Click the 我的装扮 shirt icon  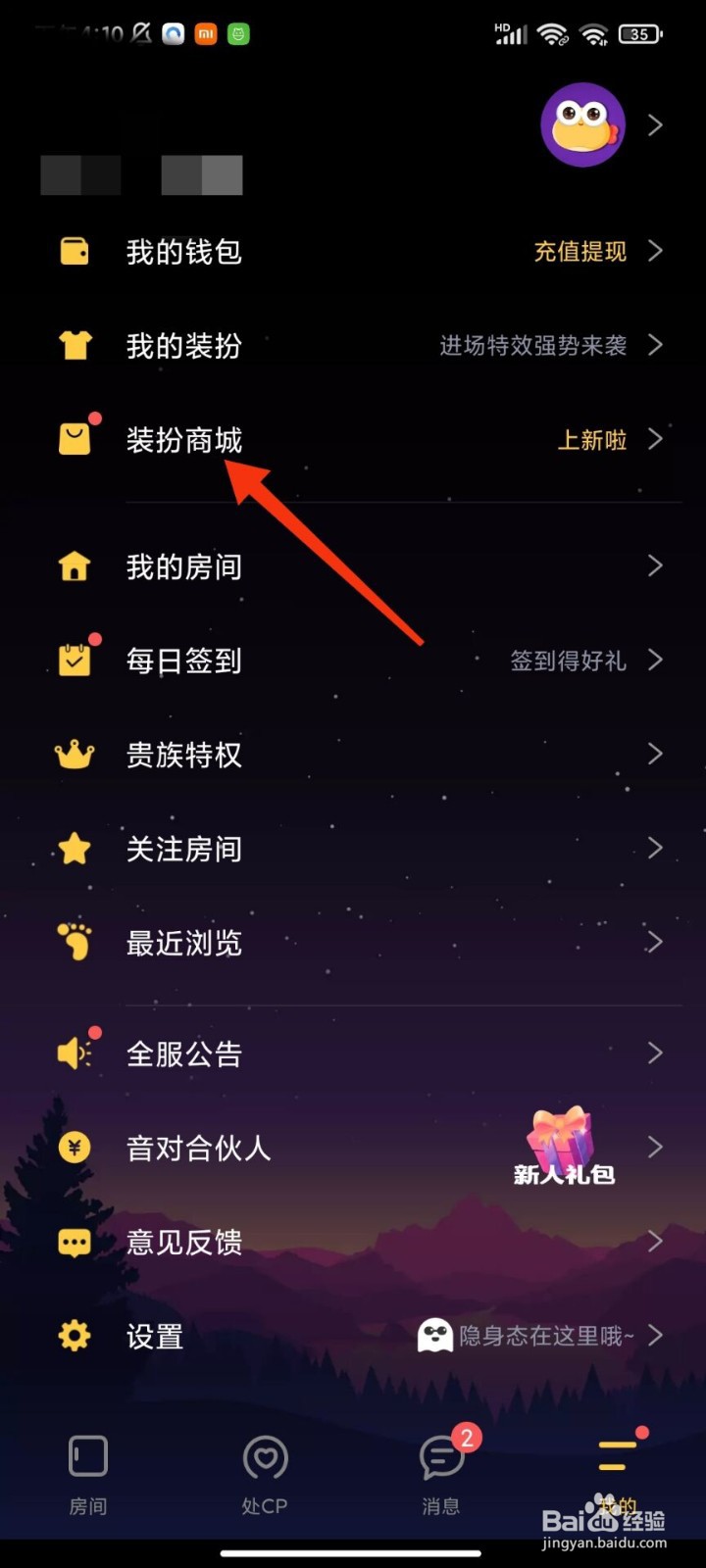(x=76, y=345)
